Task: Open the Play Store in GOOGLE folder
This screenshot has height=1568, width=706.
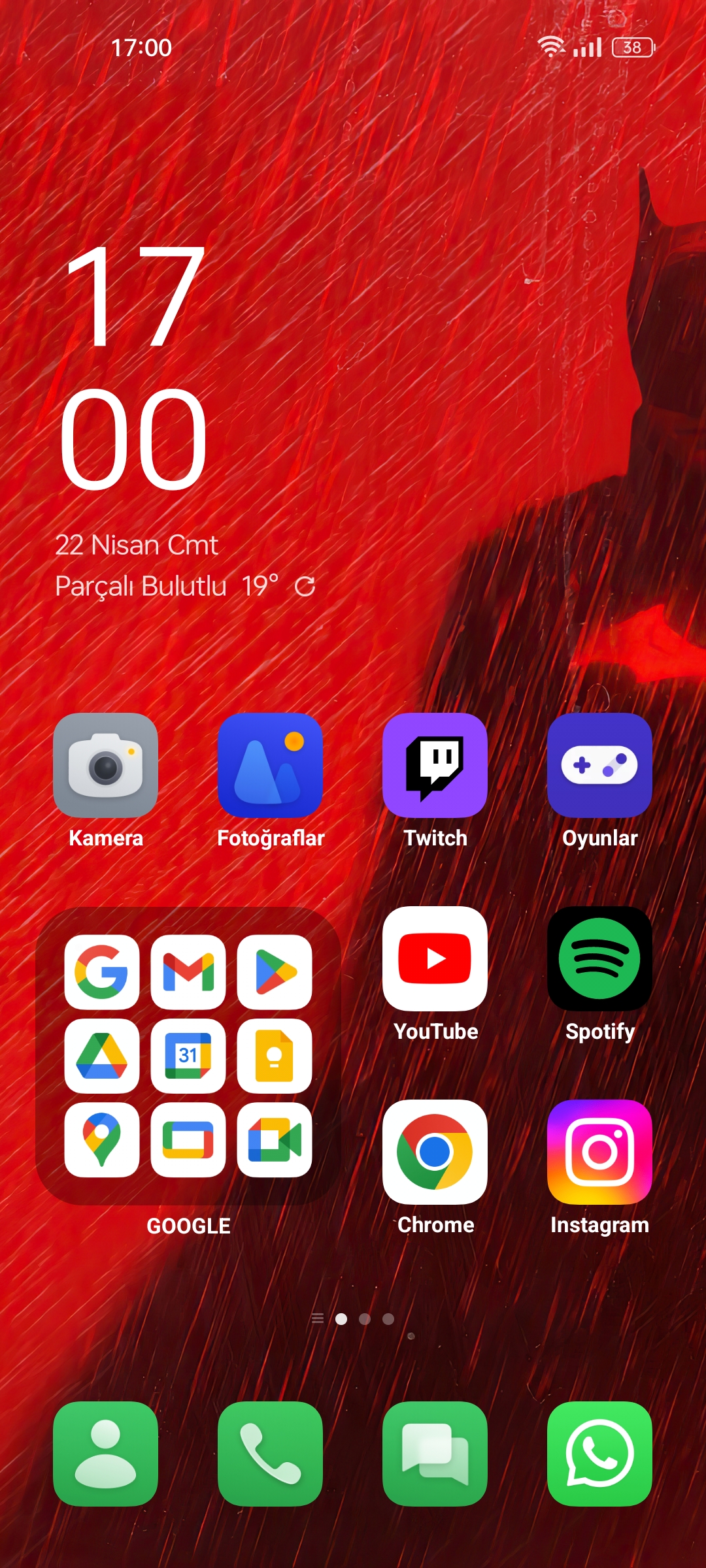Action: pos(275,972)
